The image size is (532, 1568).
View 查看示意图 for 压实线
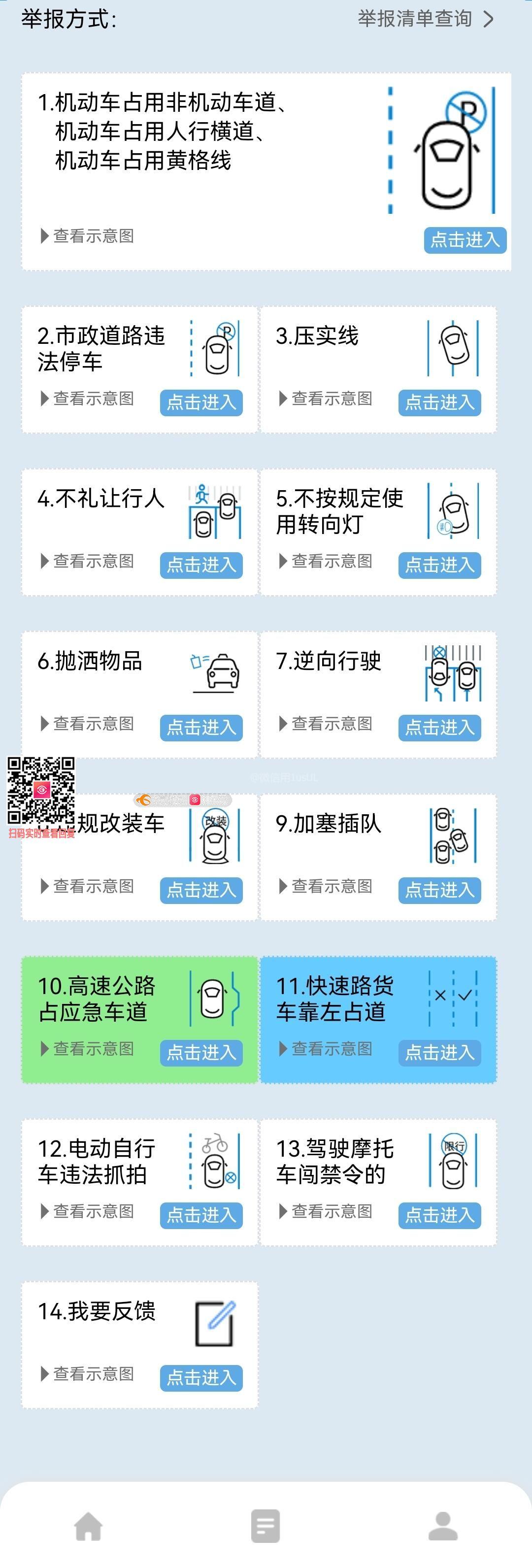coord(326,399)
